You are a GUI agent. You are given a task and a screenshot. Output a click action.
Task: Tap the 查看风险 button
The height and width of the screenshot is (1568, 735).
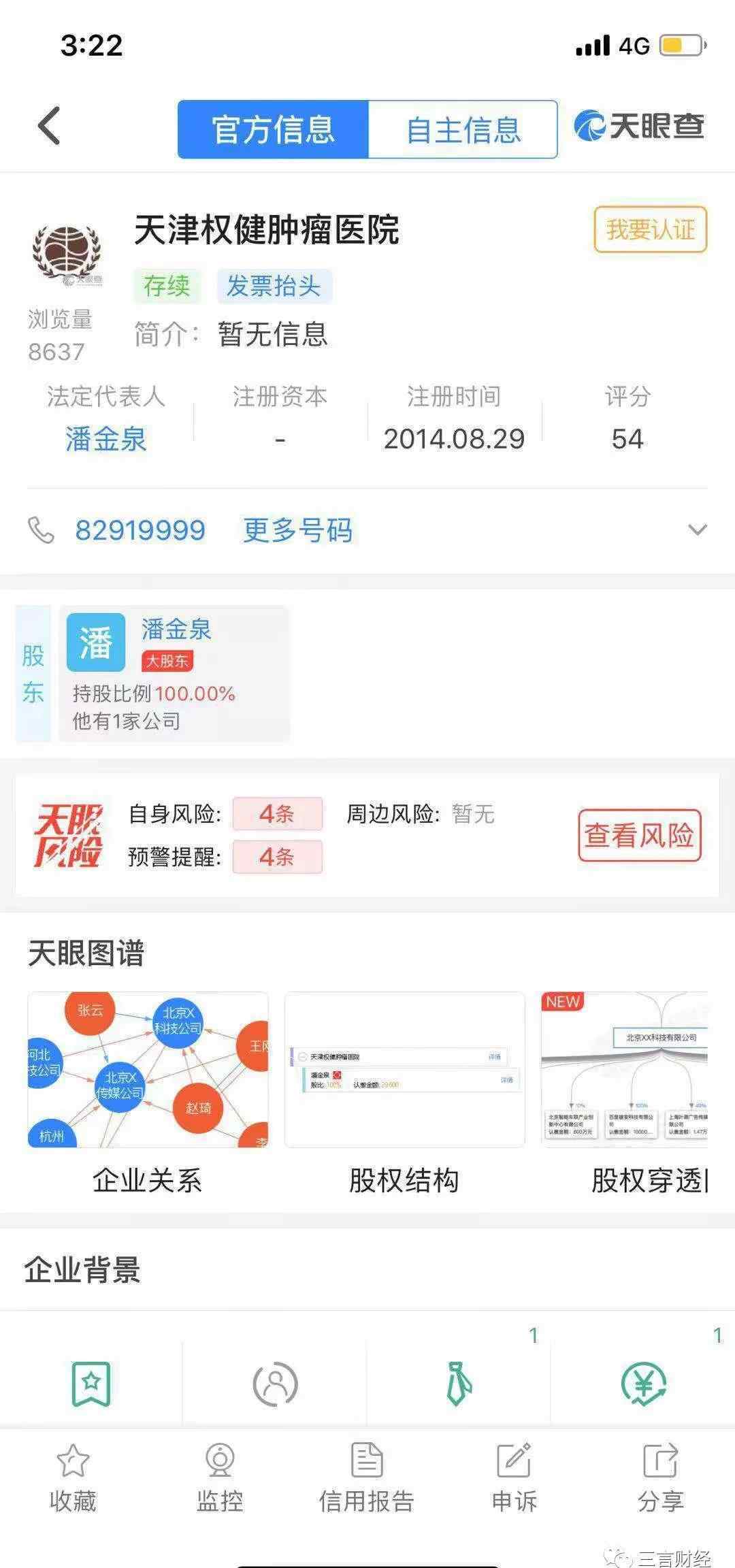point(639,835)
